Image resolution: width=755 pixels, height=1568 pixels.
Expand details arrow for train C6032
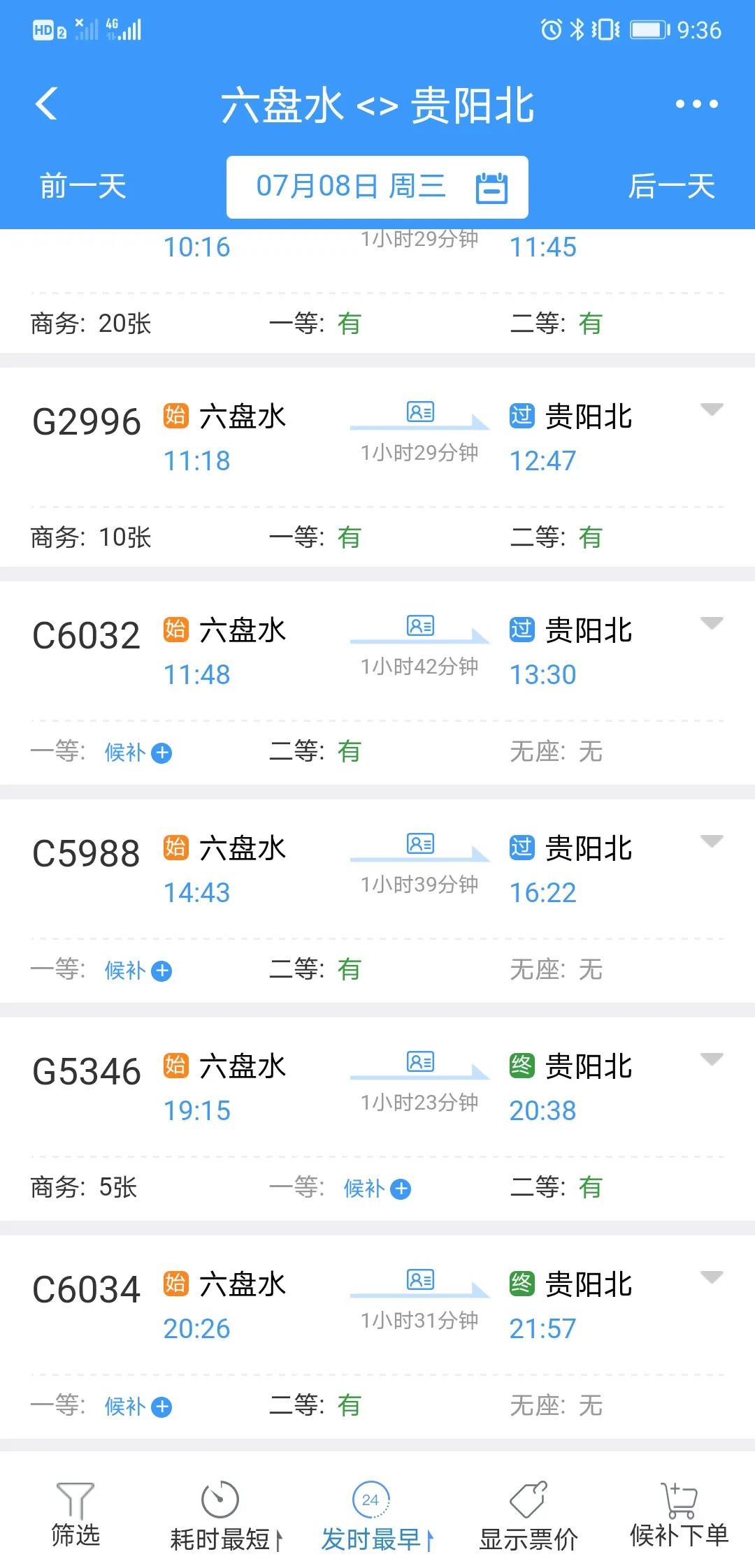[x=712, y=623]
